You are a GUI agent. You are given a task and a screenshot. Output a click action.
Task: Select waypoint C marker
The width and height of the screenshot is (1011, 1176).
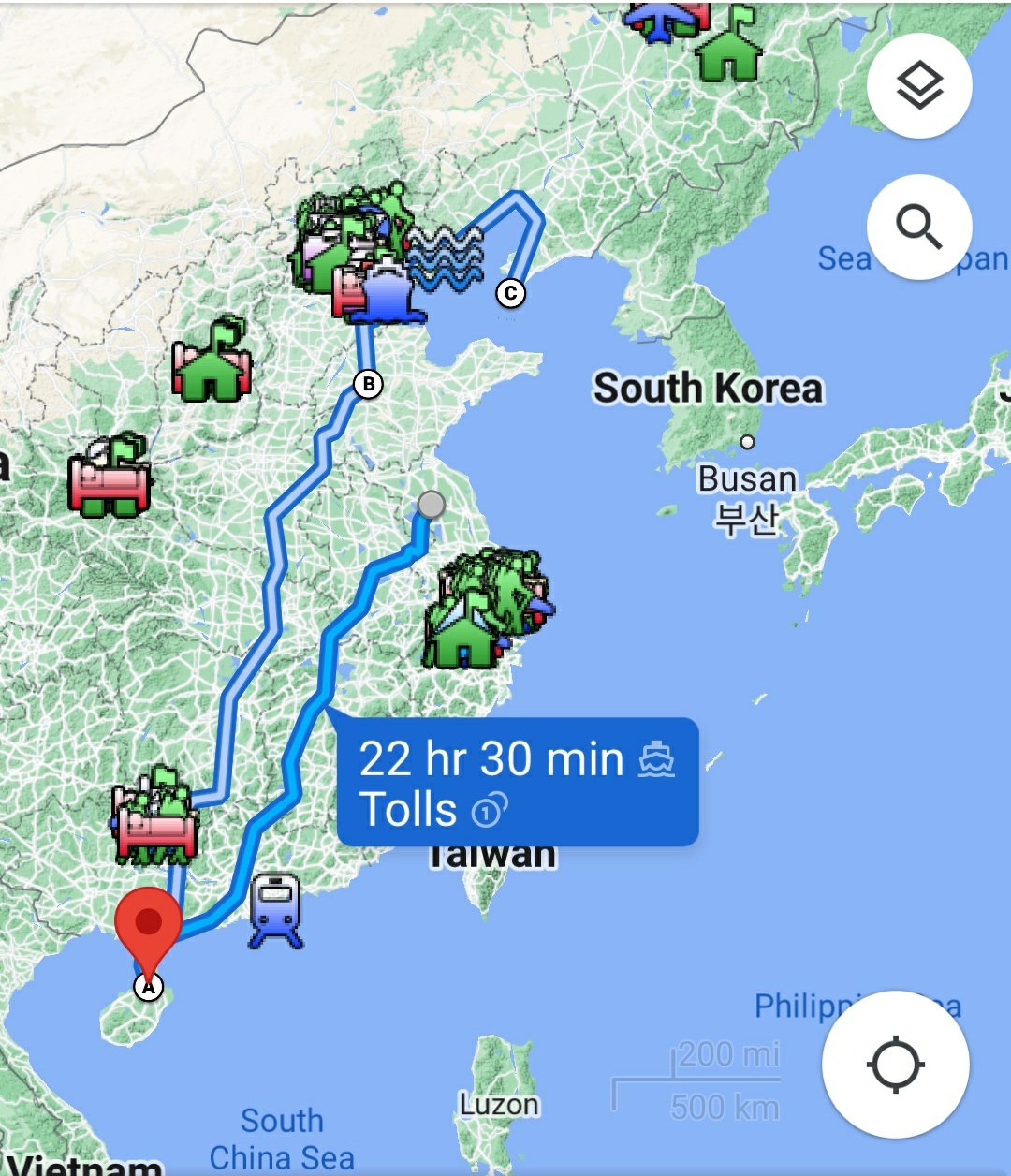(510, 293)
